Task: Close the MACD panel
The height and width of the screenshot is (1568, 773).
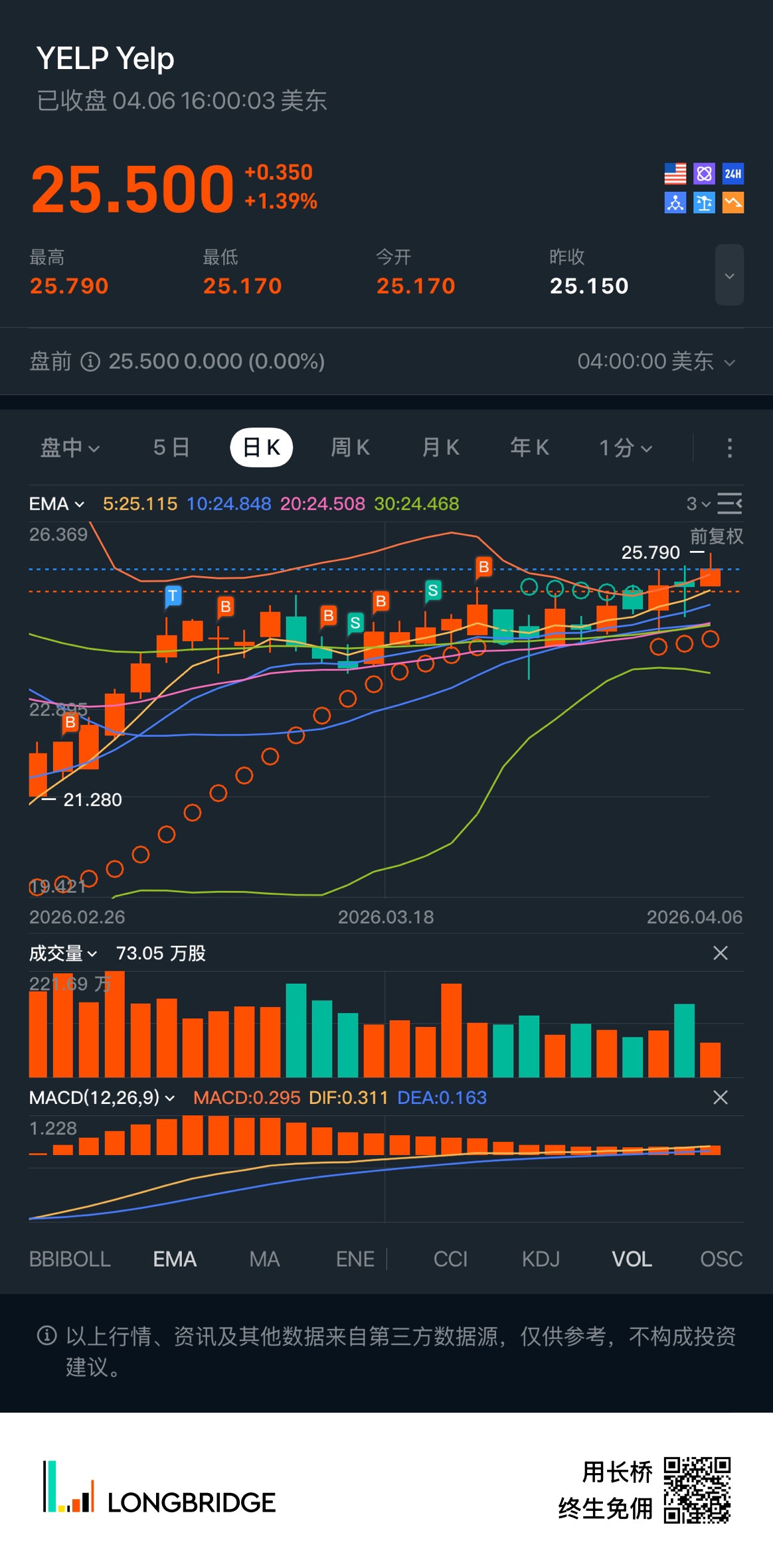Action: point(721,1097)
